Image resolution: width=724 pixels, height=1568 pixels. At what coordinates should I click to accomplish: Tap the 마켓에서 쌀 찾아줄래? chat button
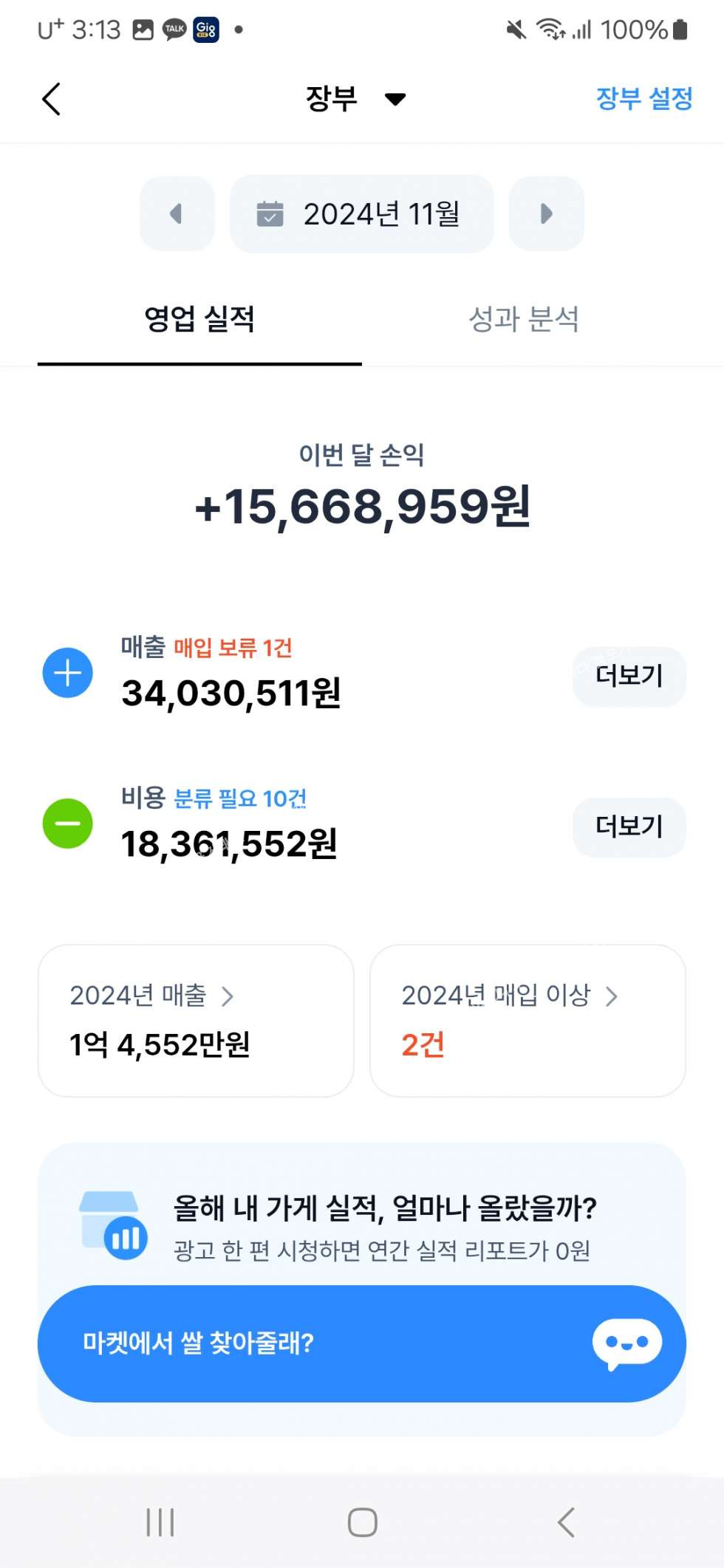tap(361, 1343)
